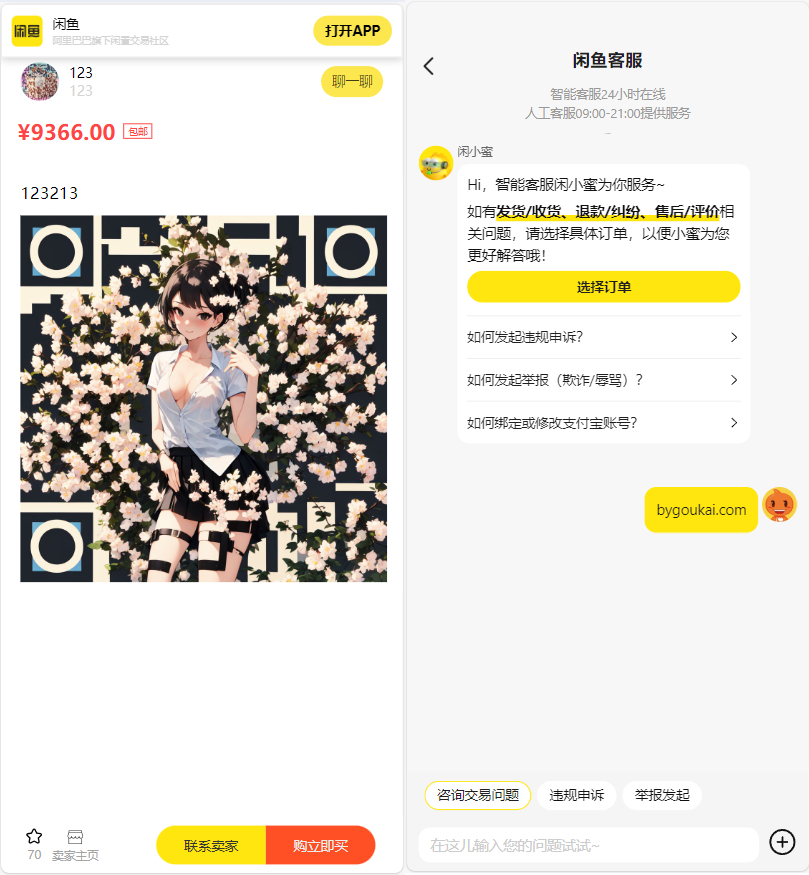
Task: Click 聊一聊 next to the seller
Action: [x=351, y=81]
